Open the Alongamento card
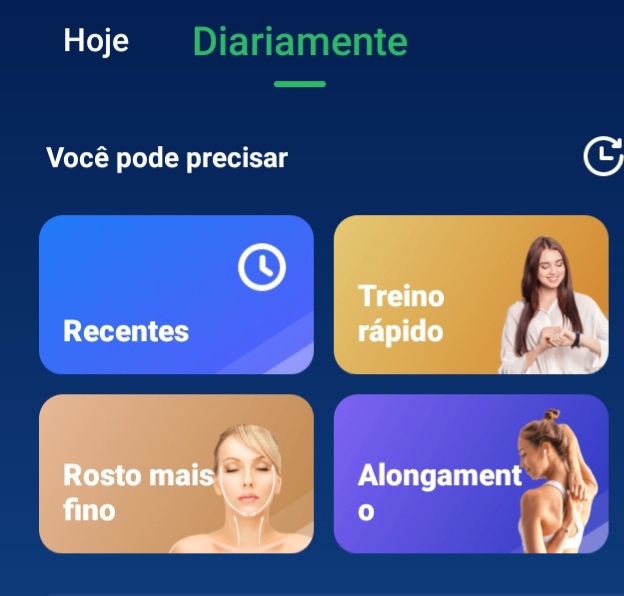This screenshot has width=624, height=596. pos(470,474)
